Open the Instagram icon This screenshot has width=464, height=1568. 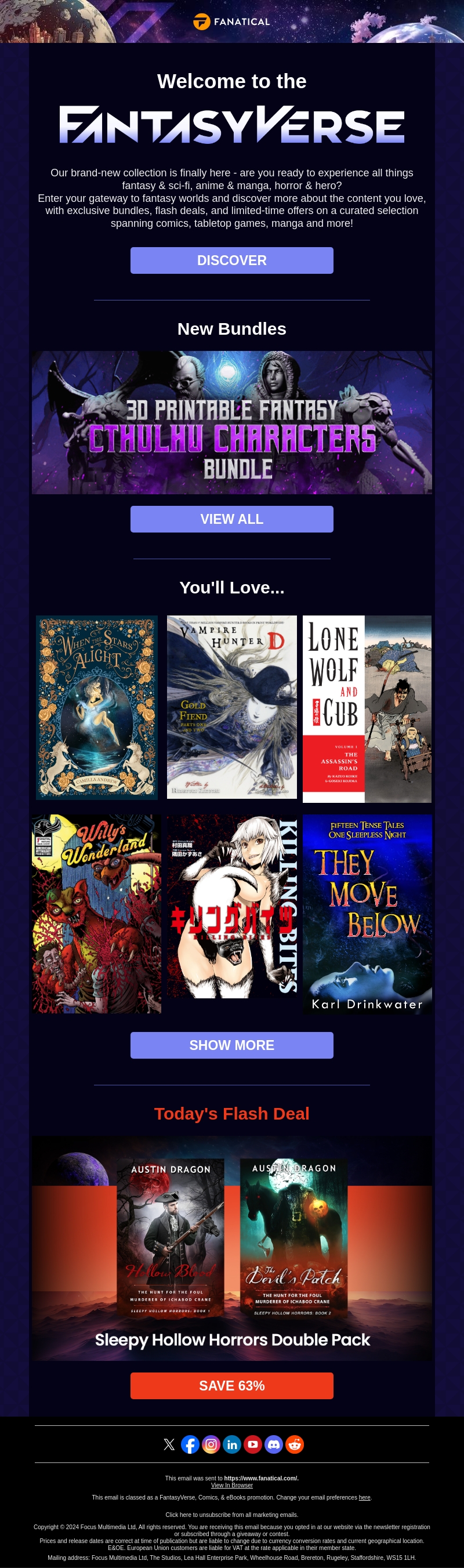(x=211, y=1444)
